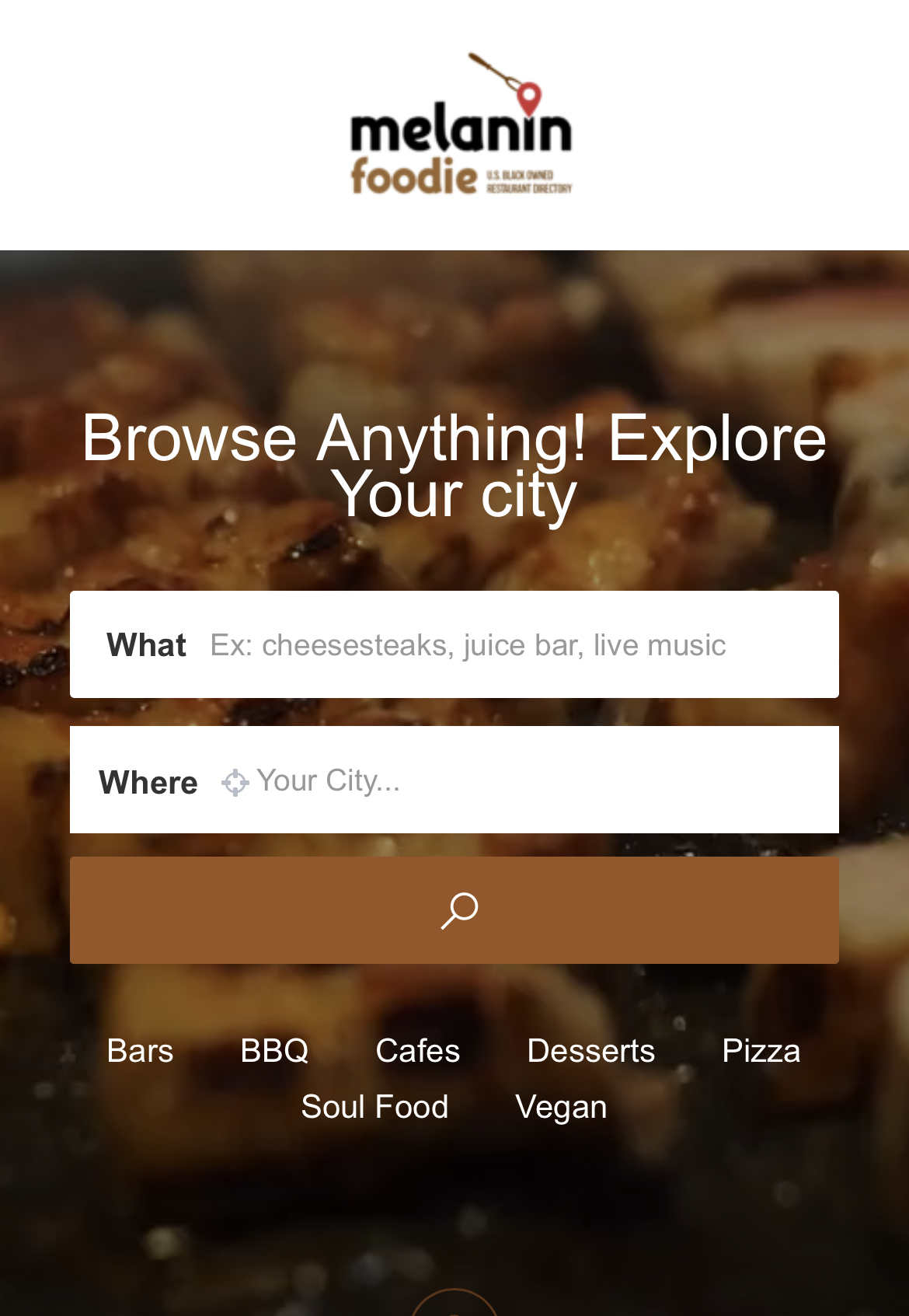Use current location crosshair icon

pos(235,782)
